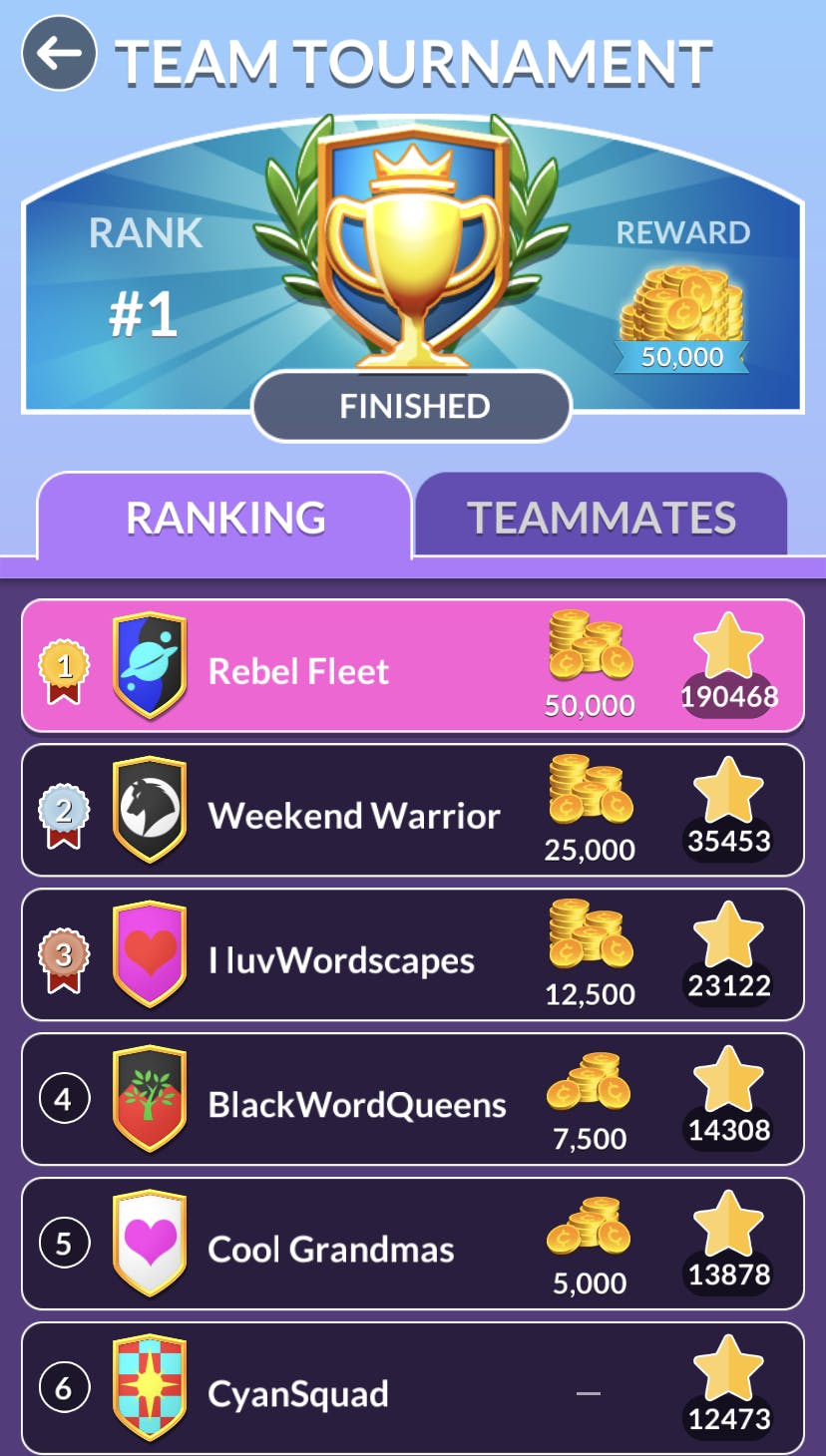Viewport: 826px width, 1456px height.
Task: Open the CyanSquad team row
Action: (412, 1390)
